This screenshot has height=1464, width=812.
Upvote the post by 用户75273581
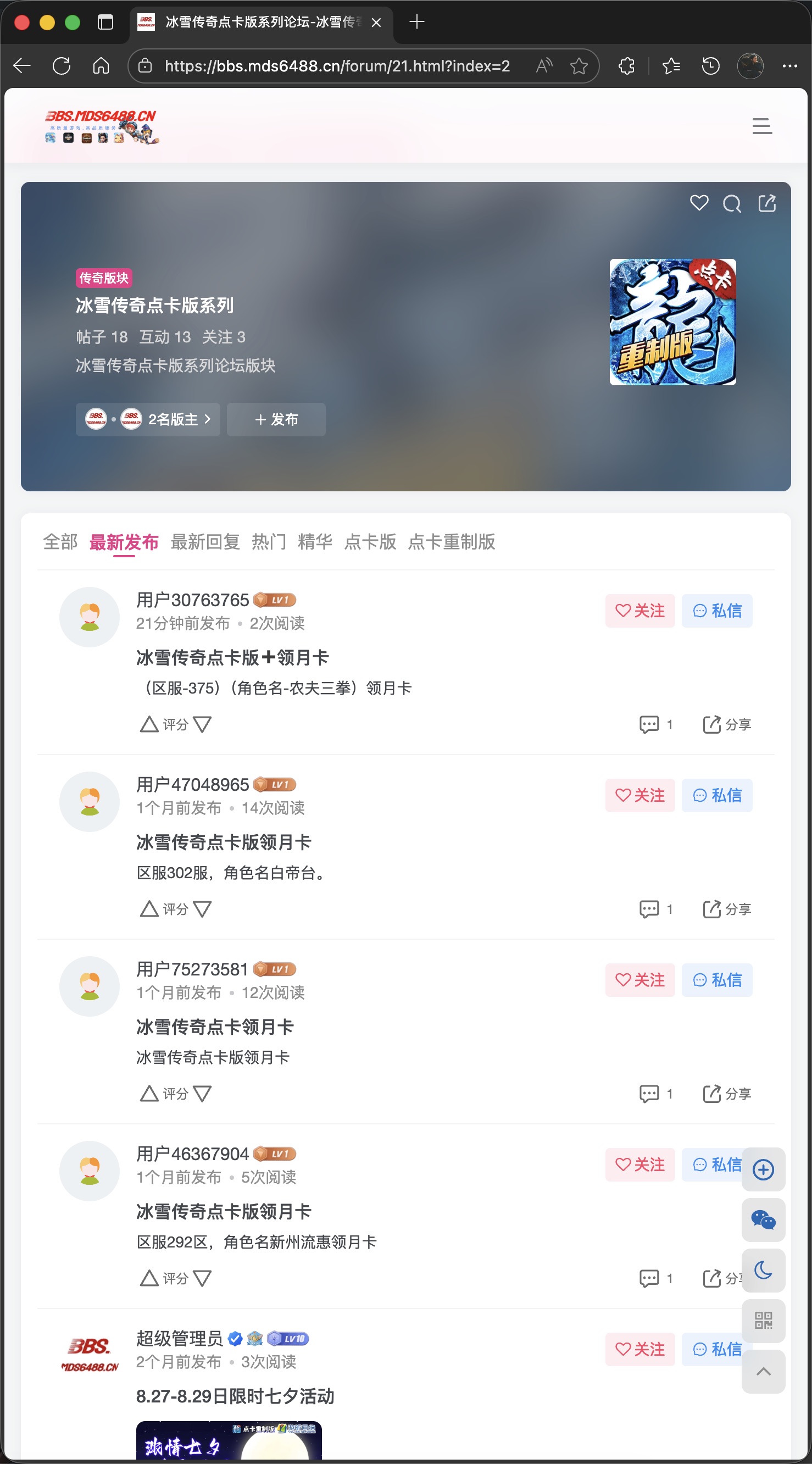(x=149, y=1094)
